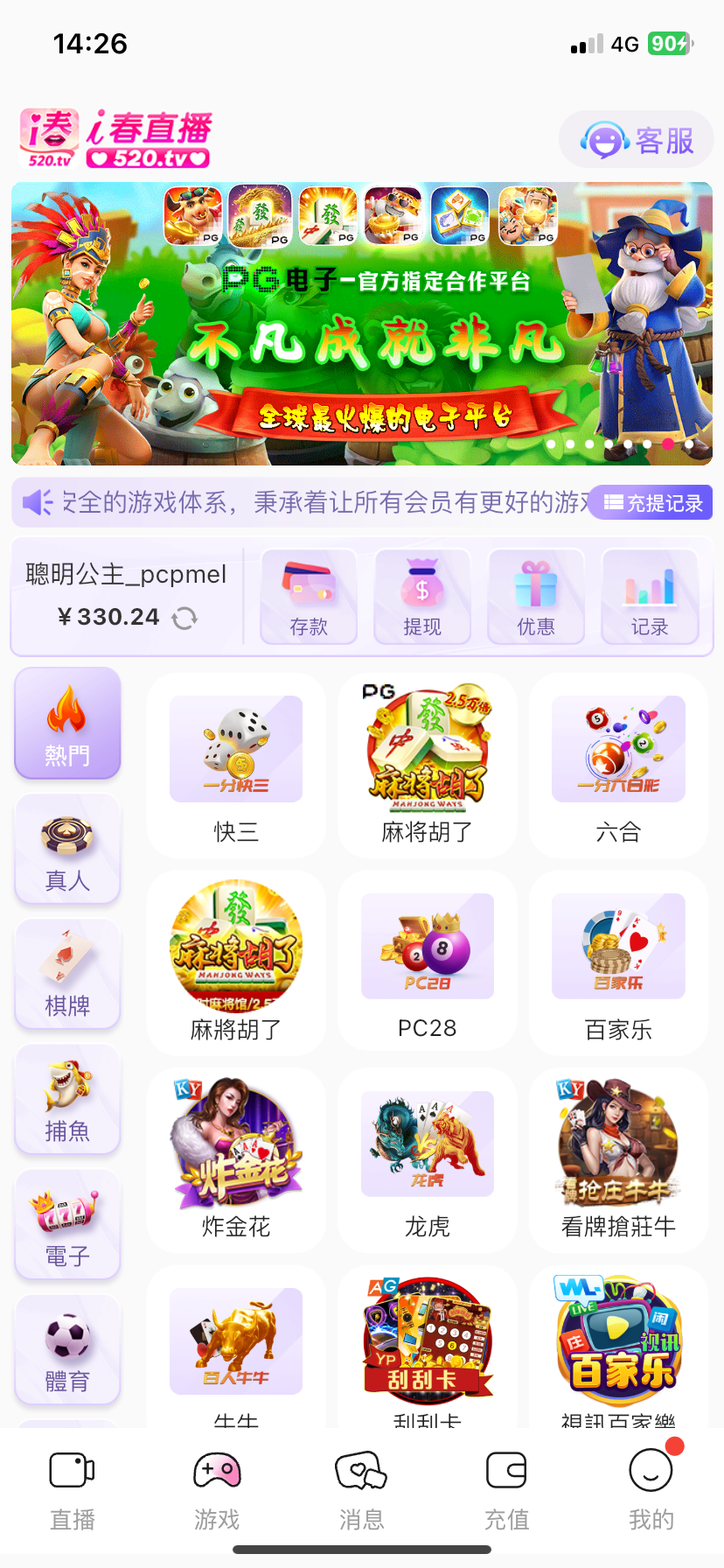Image resolution: width=724 pixels, height=1568 pixels.
Task: Open the 百家乐 game
Action: 618,962
